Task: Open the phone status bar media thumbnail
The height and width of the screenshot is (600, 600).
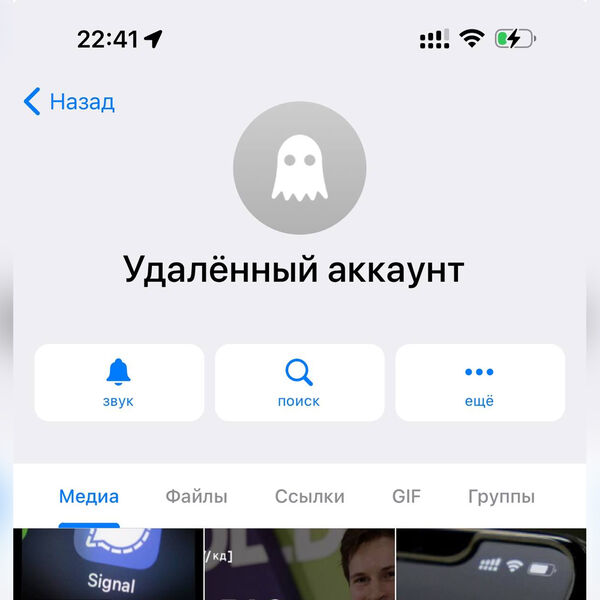Action: click(491, 564)
